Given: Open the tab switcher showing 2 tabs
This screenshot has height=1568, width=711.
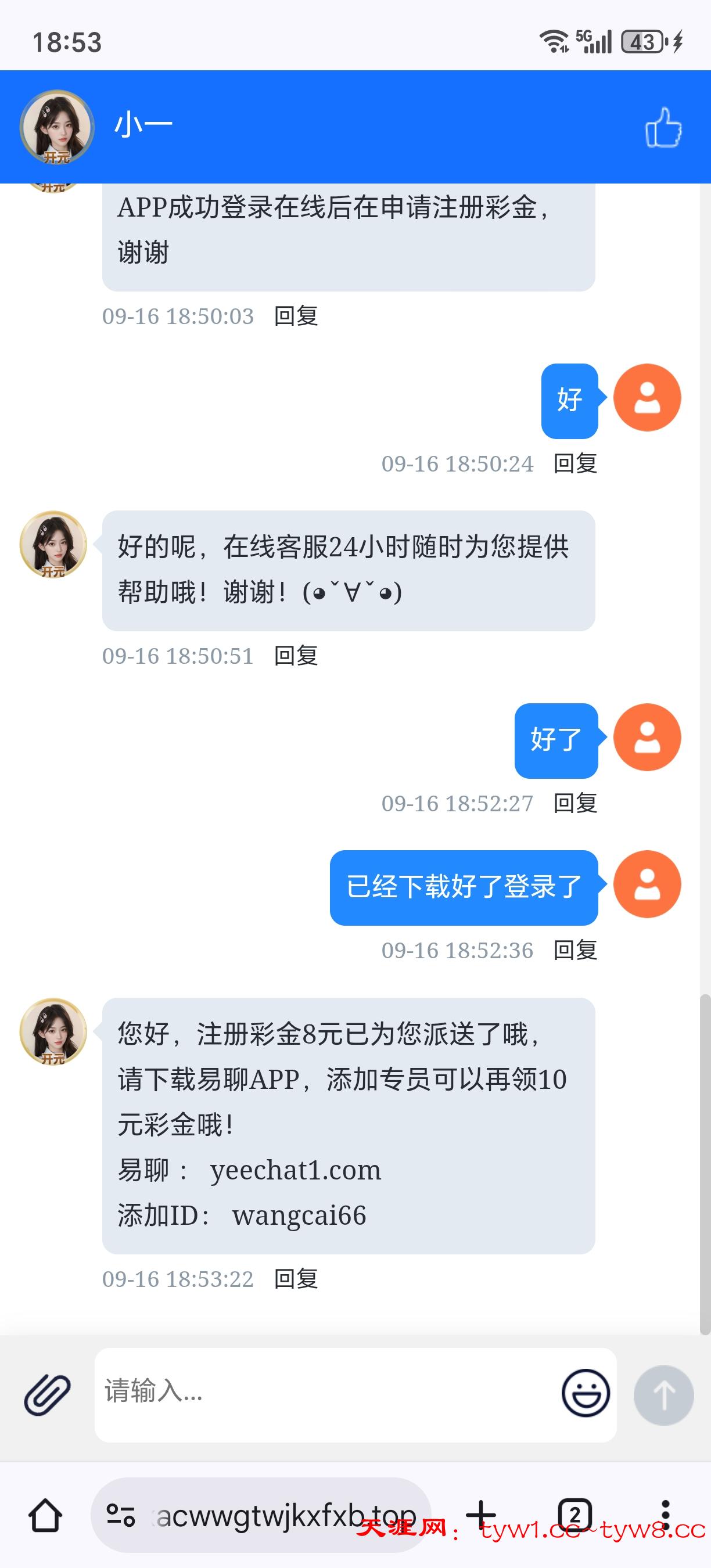Looking at the screenshot, I should (x=574, y=1516).
